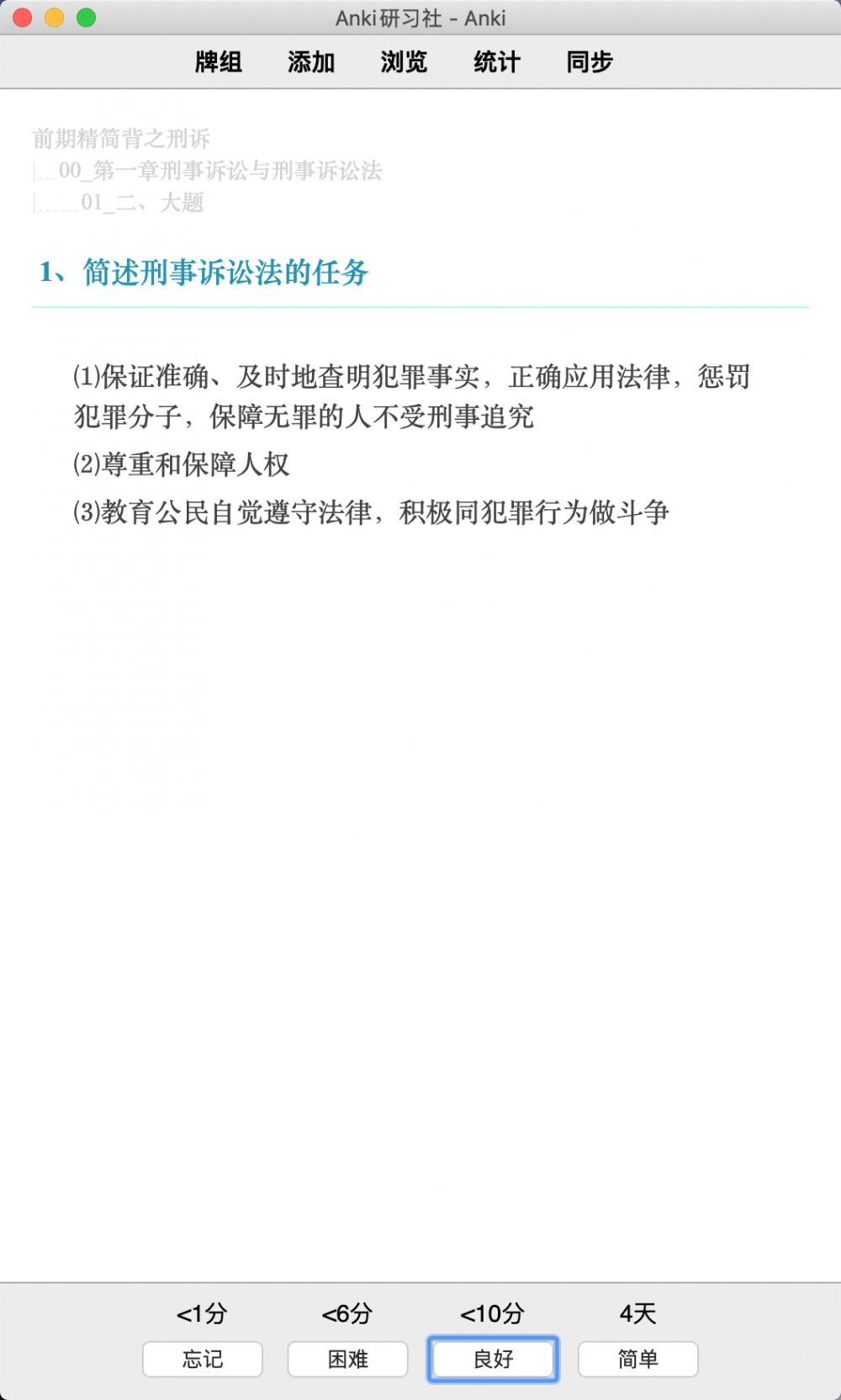View 统计 statistics
Image resolution: width=841 pixels, height=1400 pixels.
pos(497,62)
